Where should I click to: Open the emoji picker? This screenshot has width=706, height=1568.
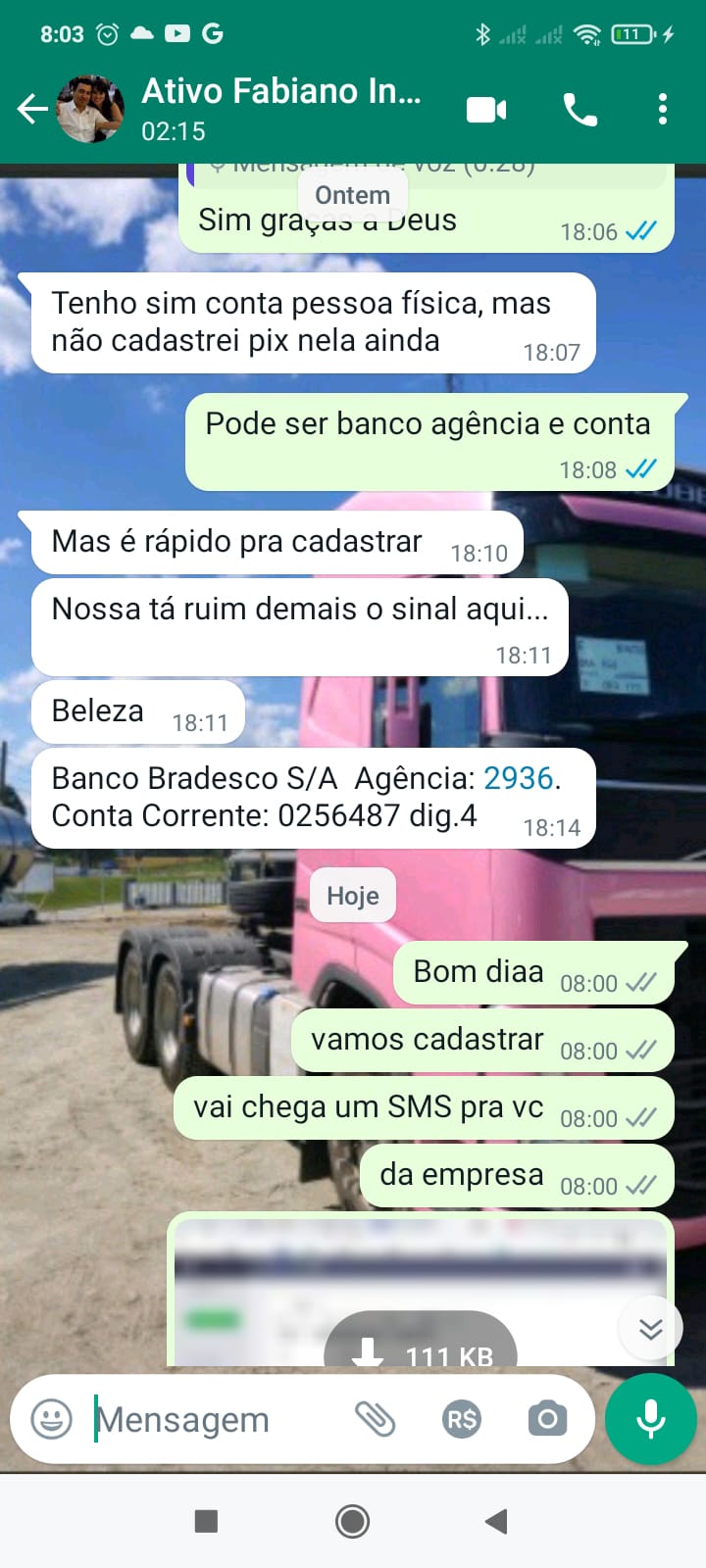click(x=52, y=1419)
